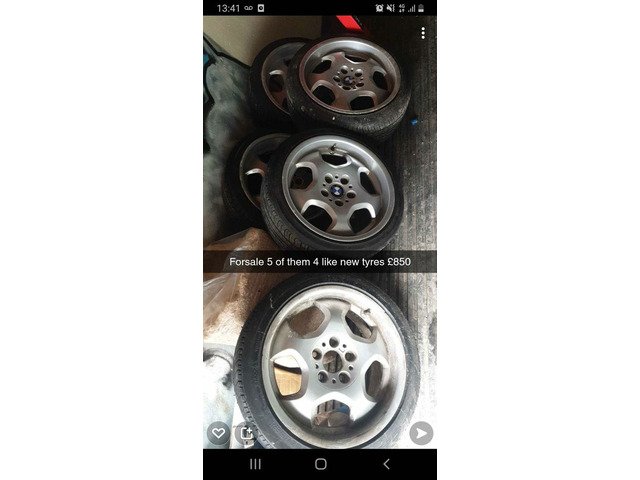Tap the send arrow button

[421, 433]
